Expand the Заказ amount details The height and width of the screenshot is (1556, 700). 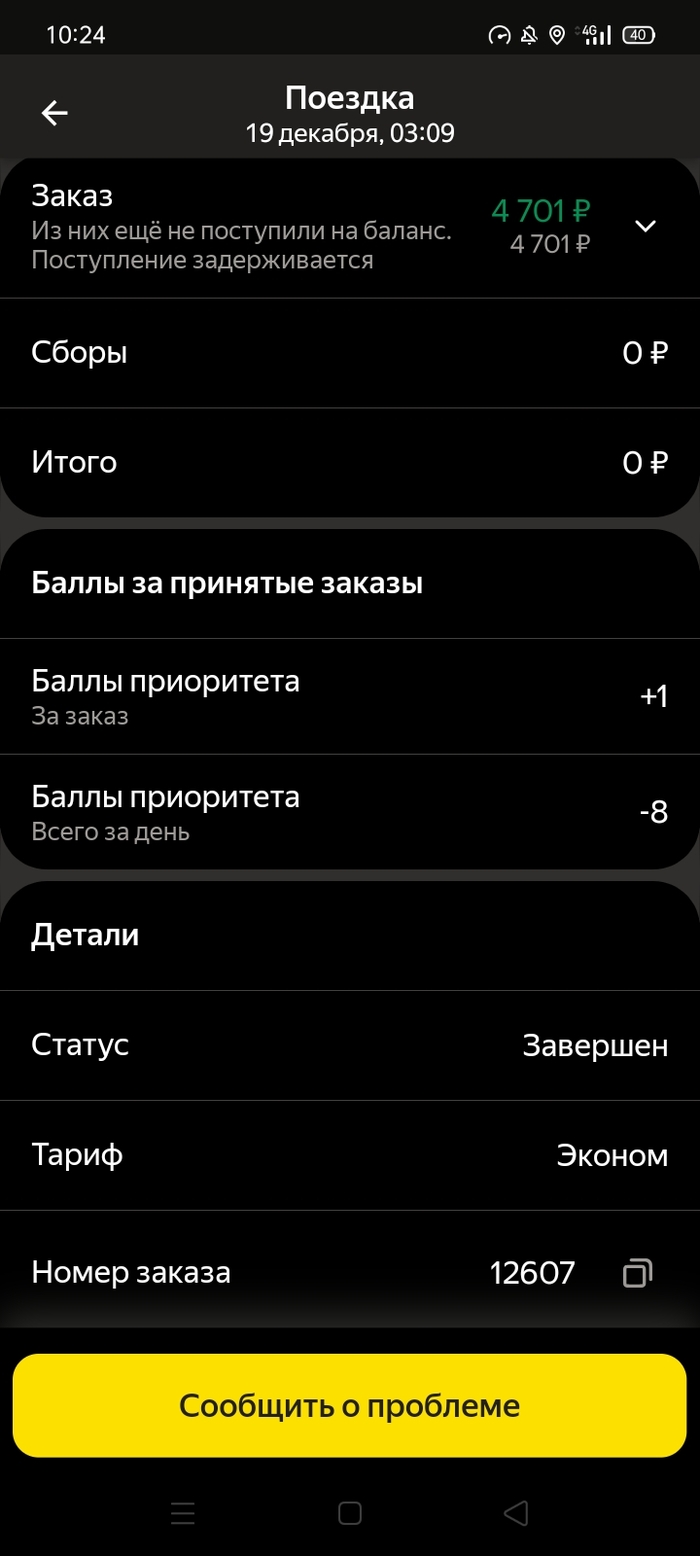pos(646,226)
